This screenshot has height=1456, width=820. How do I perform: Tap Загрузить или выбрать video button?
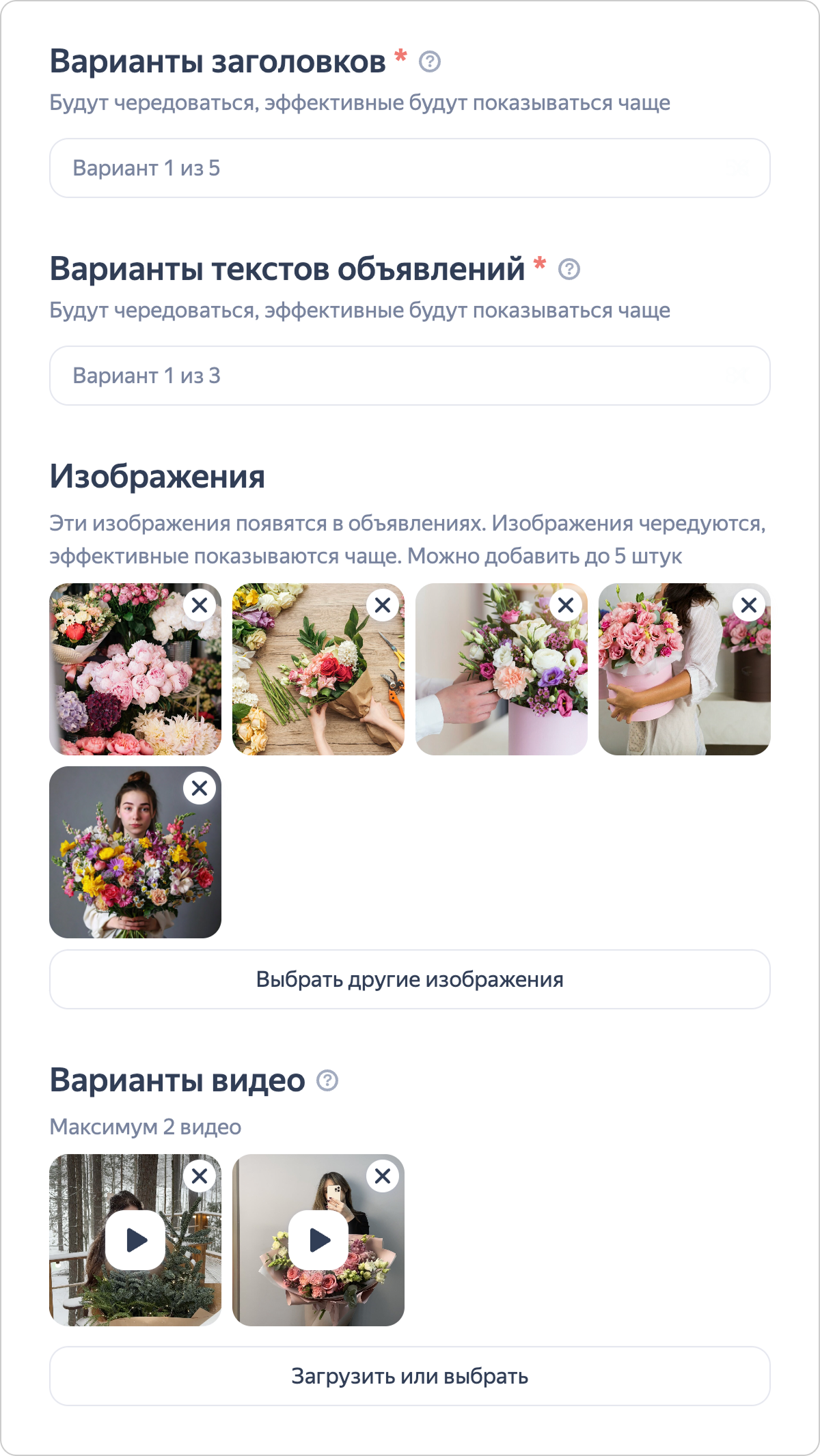pyautogui.click(x=410, y=1376)
